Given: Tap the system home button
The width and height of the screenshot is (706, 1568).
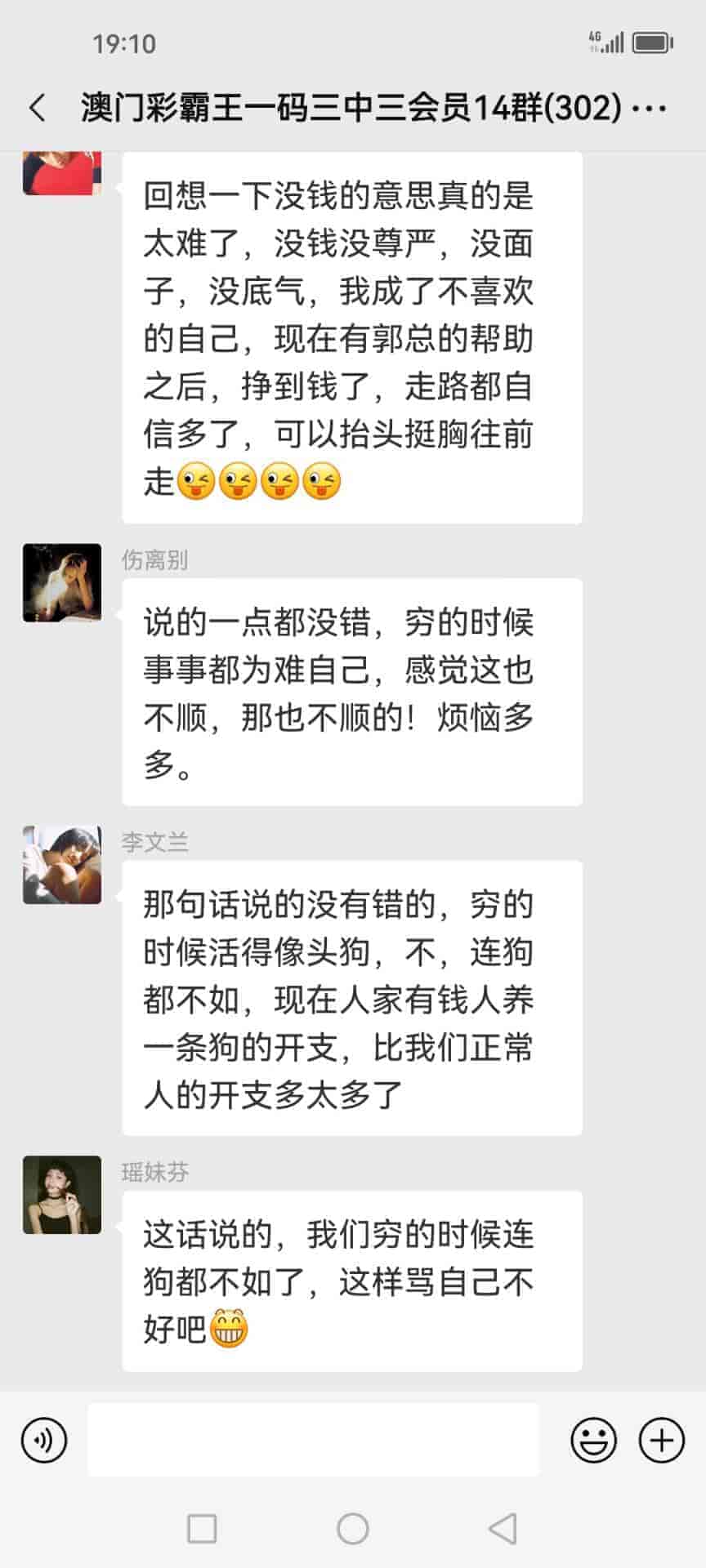Looking at the screenshot, I should [353, 1528].
